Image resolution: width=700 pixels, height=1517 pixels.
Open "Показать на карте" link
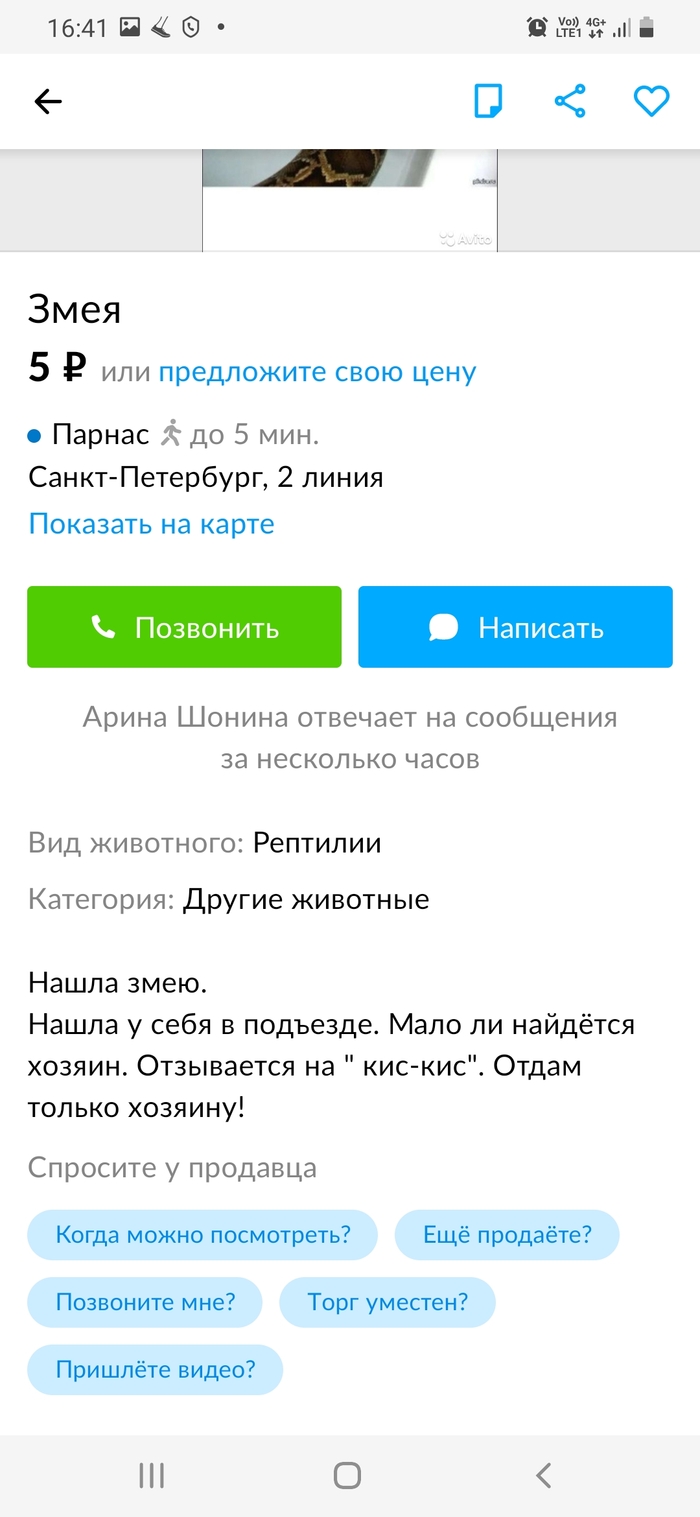151,524
